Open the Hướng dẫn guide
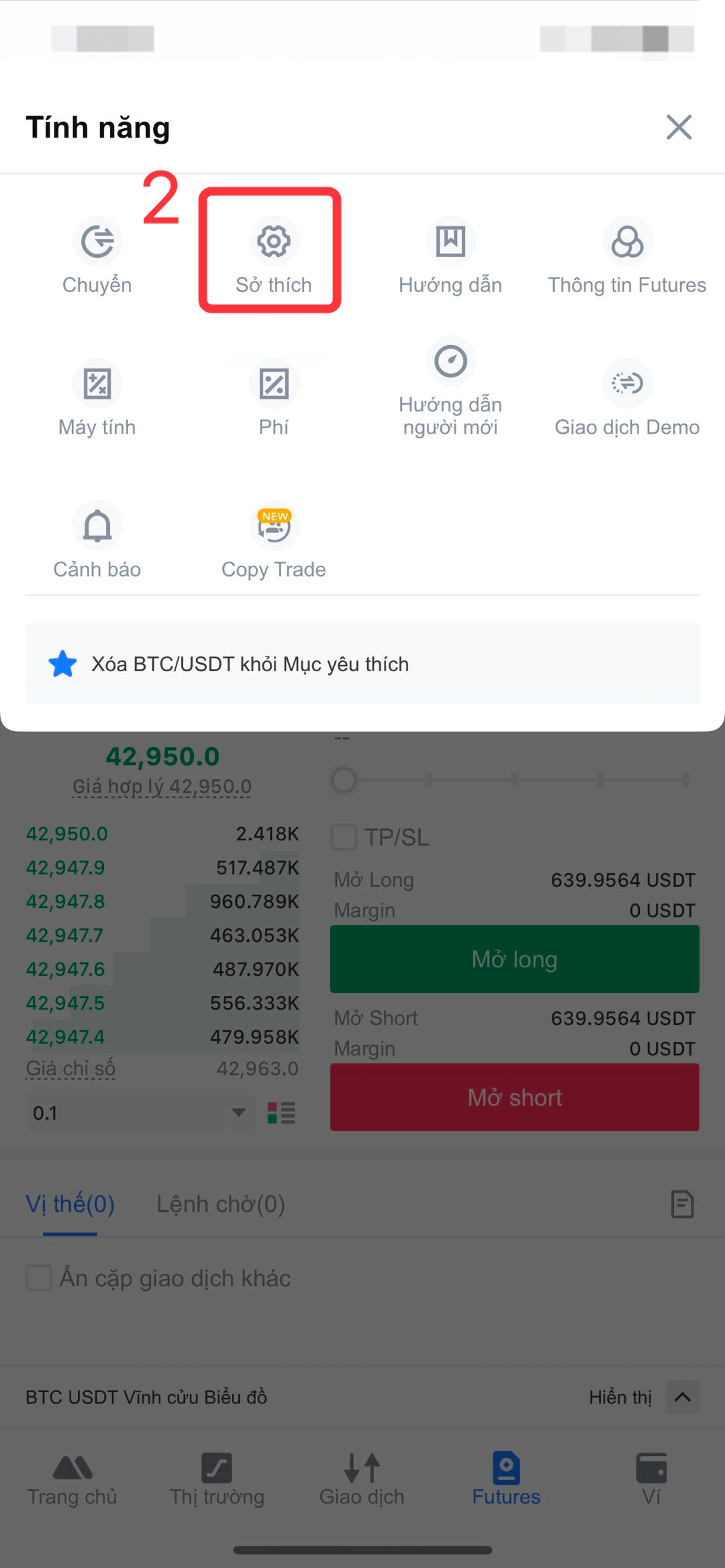Screen dimensions: 725x1568 450,256
